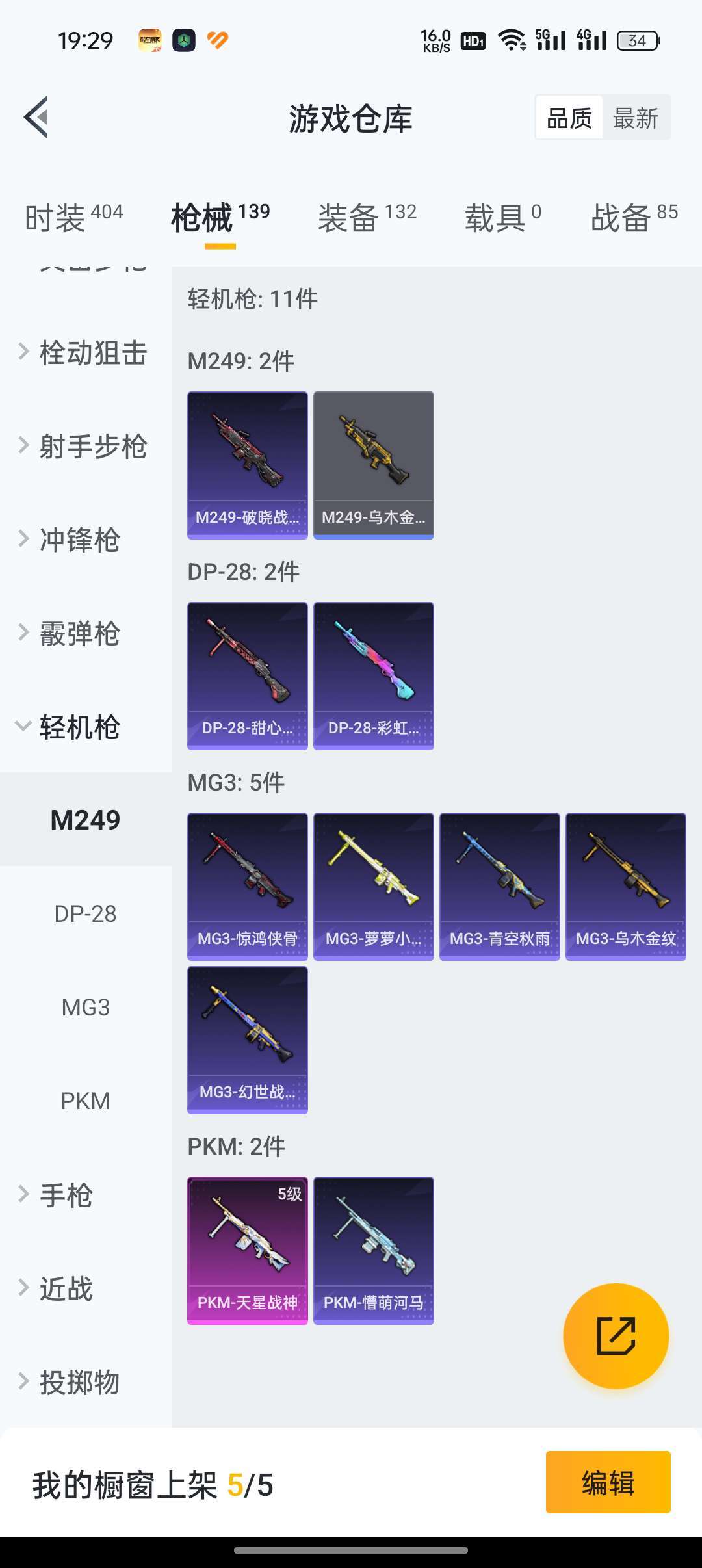This screenshot has width=702, height=1568.
Task: View the PKM-懵萌河马 skin
Action: (373, 1250)
